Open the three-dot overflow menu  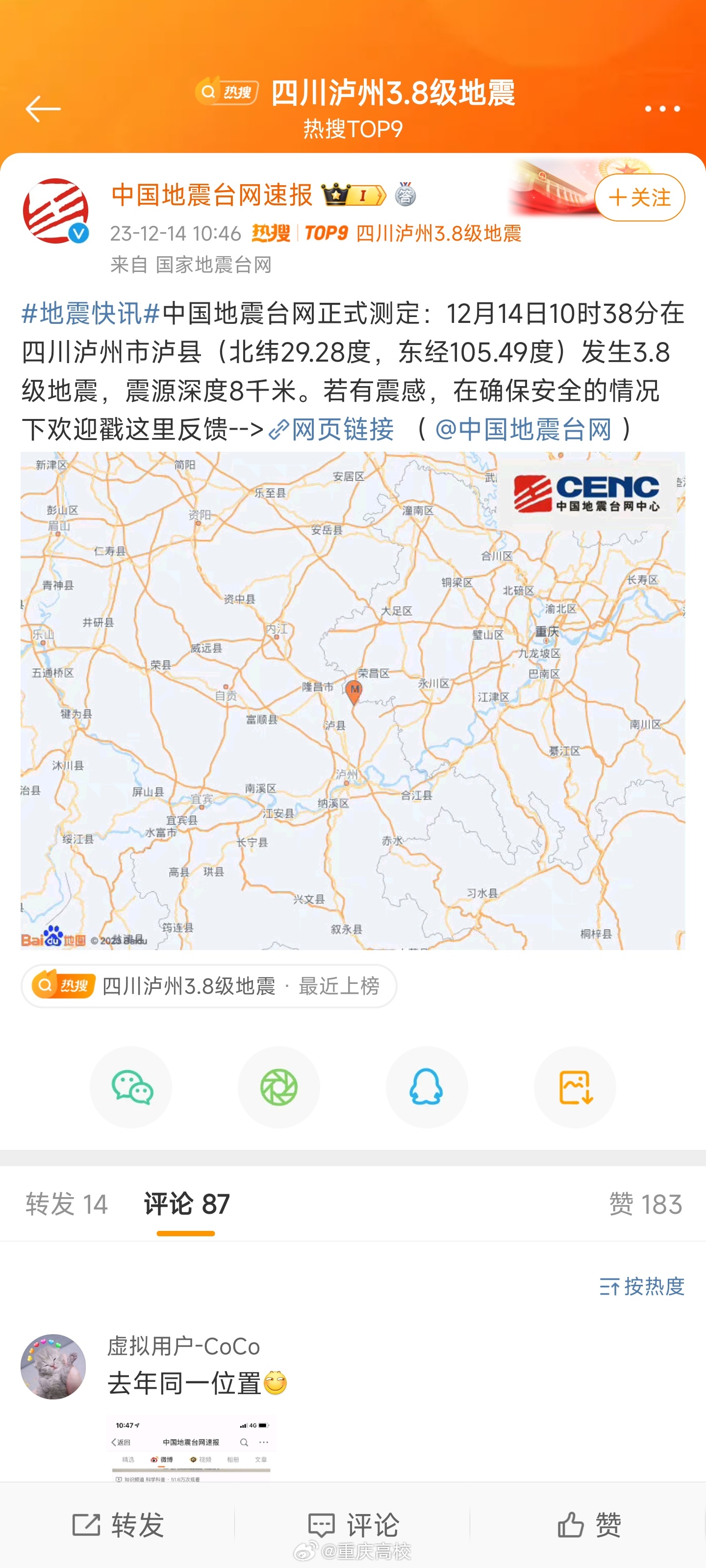pos(662,109)
